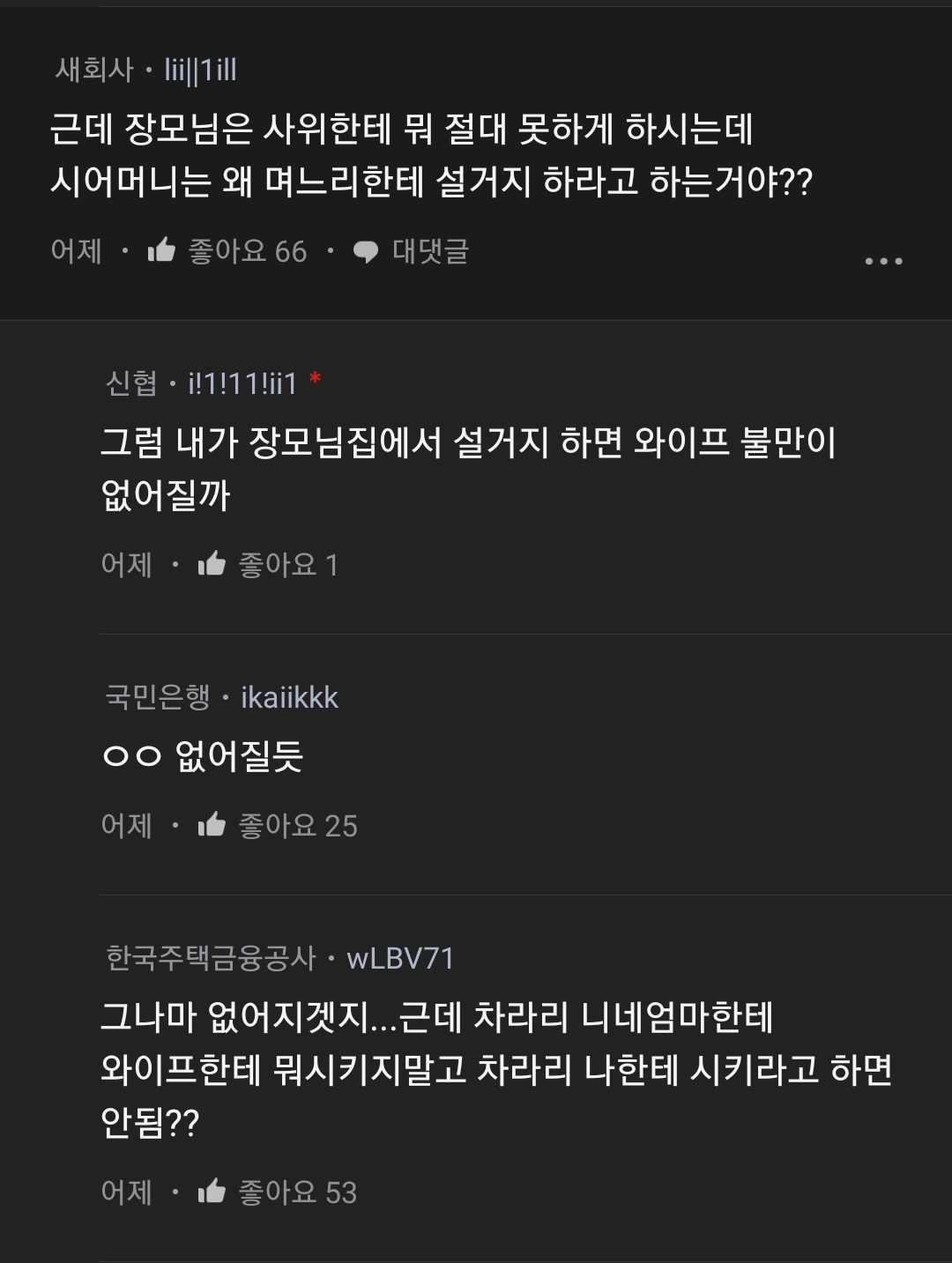952x1263 pixels.
Task: Reply to the 새회사 comment via 대댓글
Action: click(x=412, y=252)
